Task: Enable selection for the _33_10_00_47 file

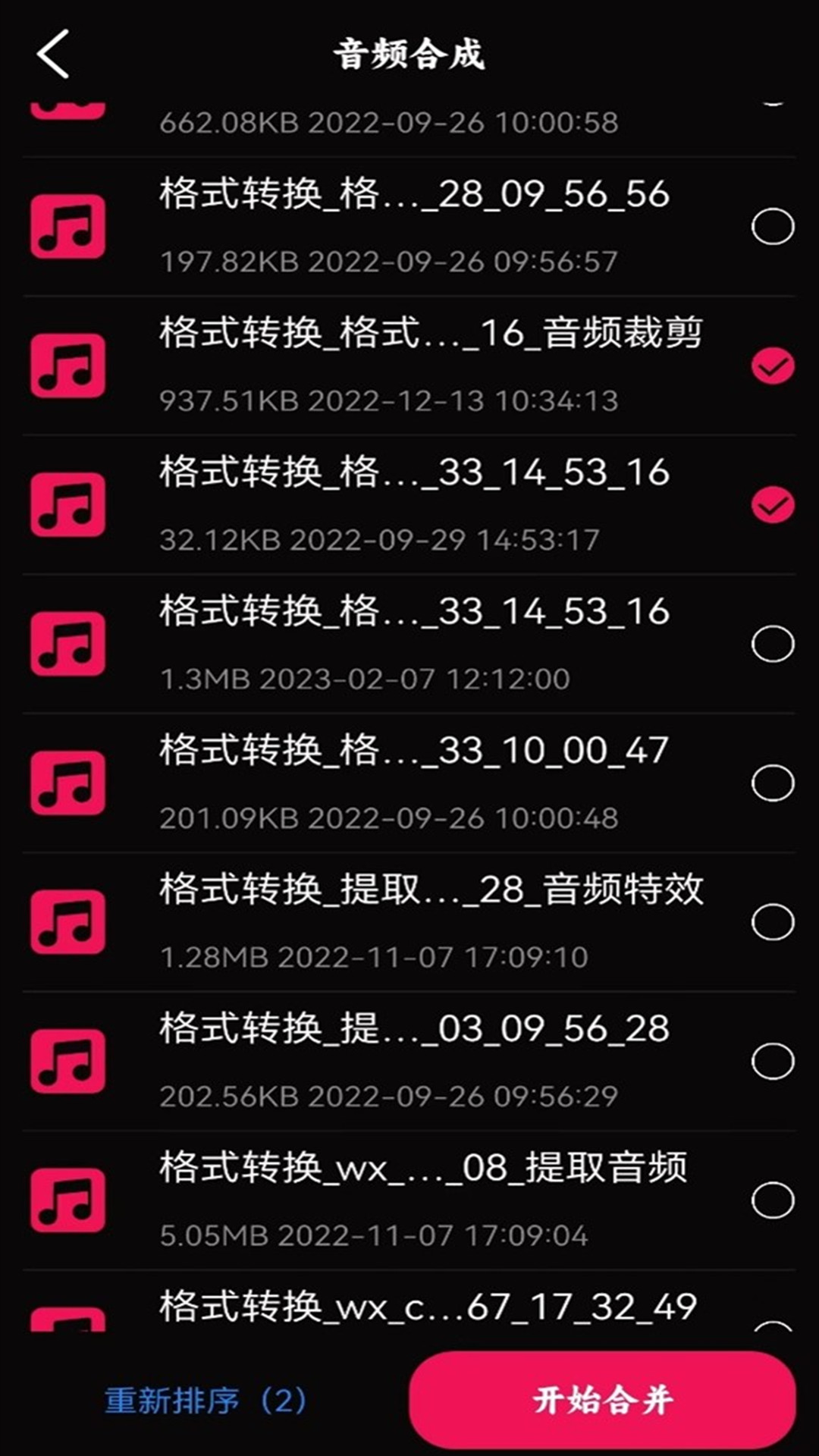Action: [x=770, y=782]
